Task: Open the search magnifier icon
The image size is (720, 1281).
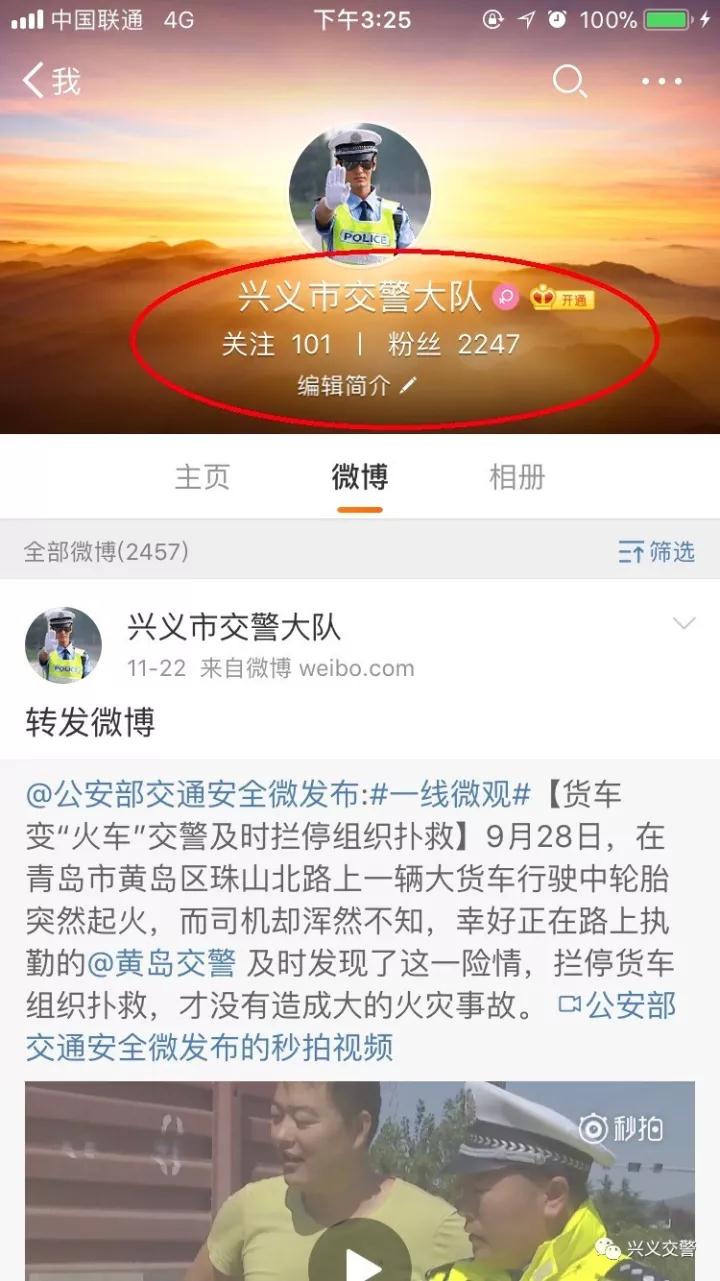Action: (569, 81)
